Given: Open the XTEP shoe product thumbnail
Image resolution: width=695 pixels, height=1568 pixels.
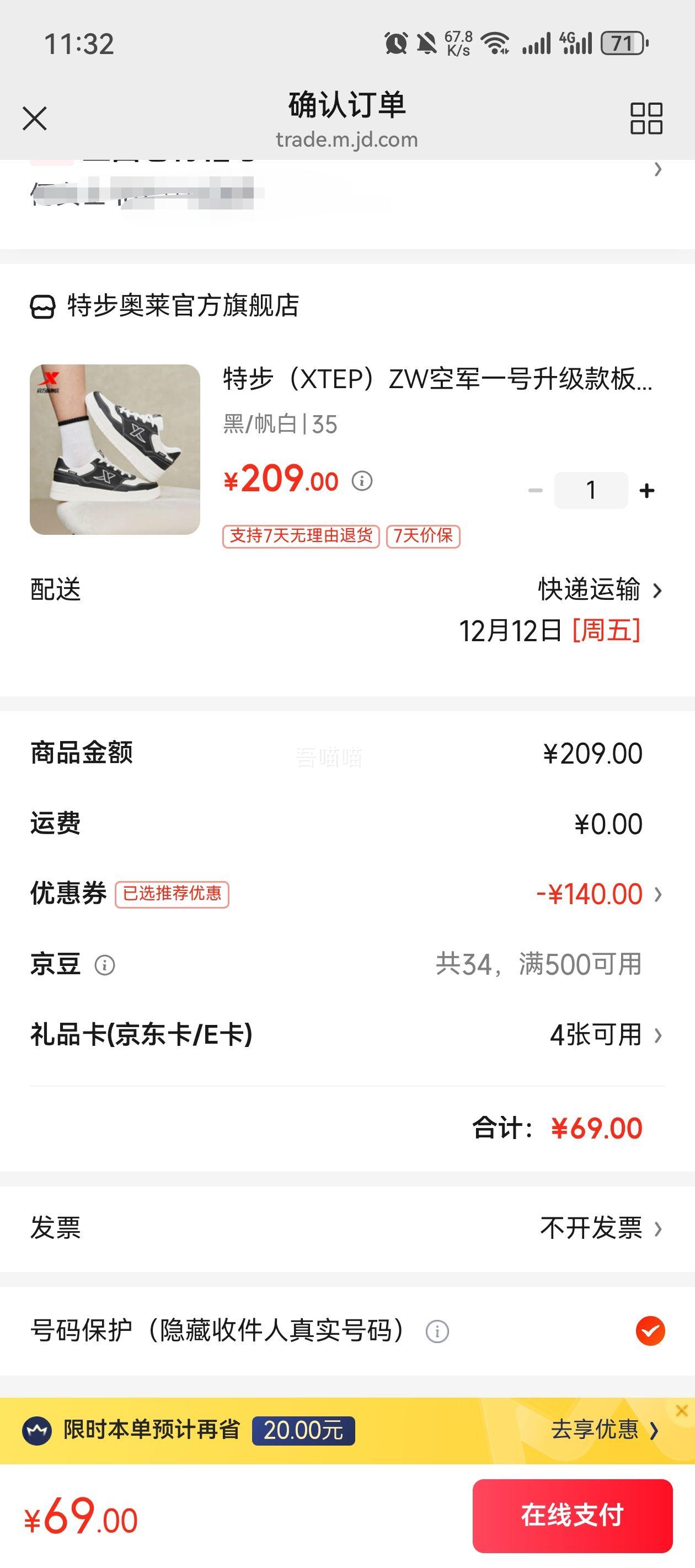Looking at the screenshot, I should point(115,449).
